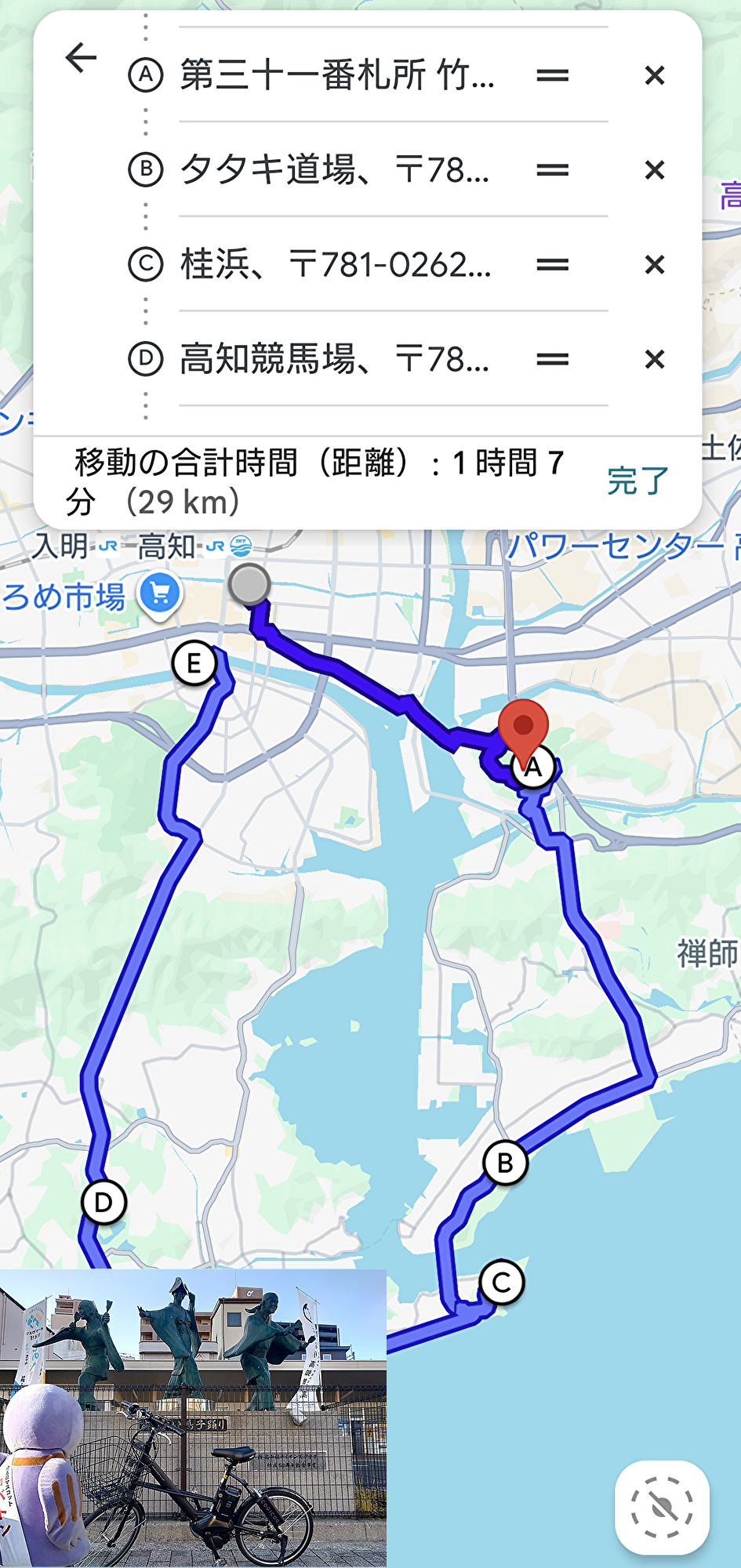Edit the 桂浜 stop C field
The height and width of the screenshot is (1568, 741).
coord(336,265)
